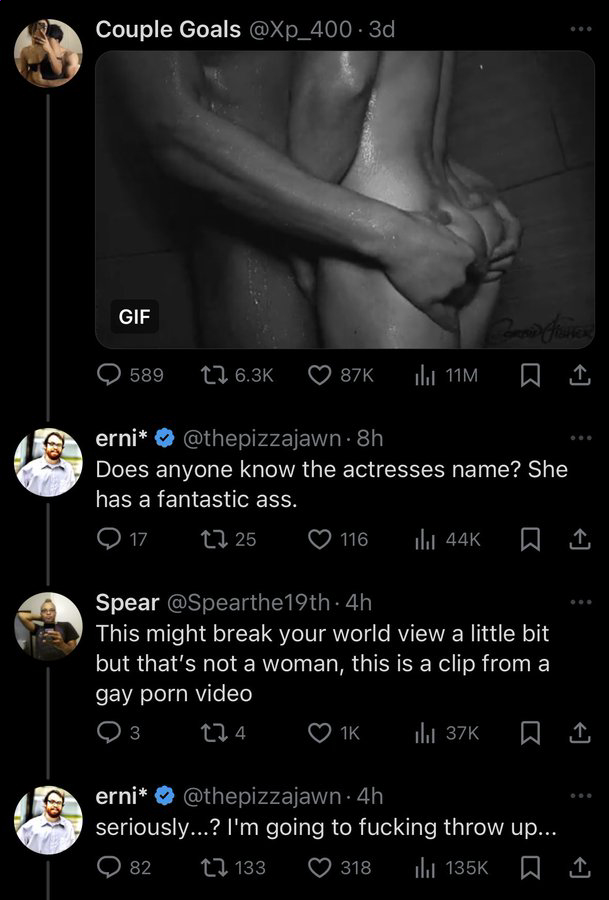609x900 pixels.
Task: Like erni's reply asking about the actress
Action: (320, 539)
